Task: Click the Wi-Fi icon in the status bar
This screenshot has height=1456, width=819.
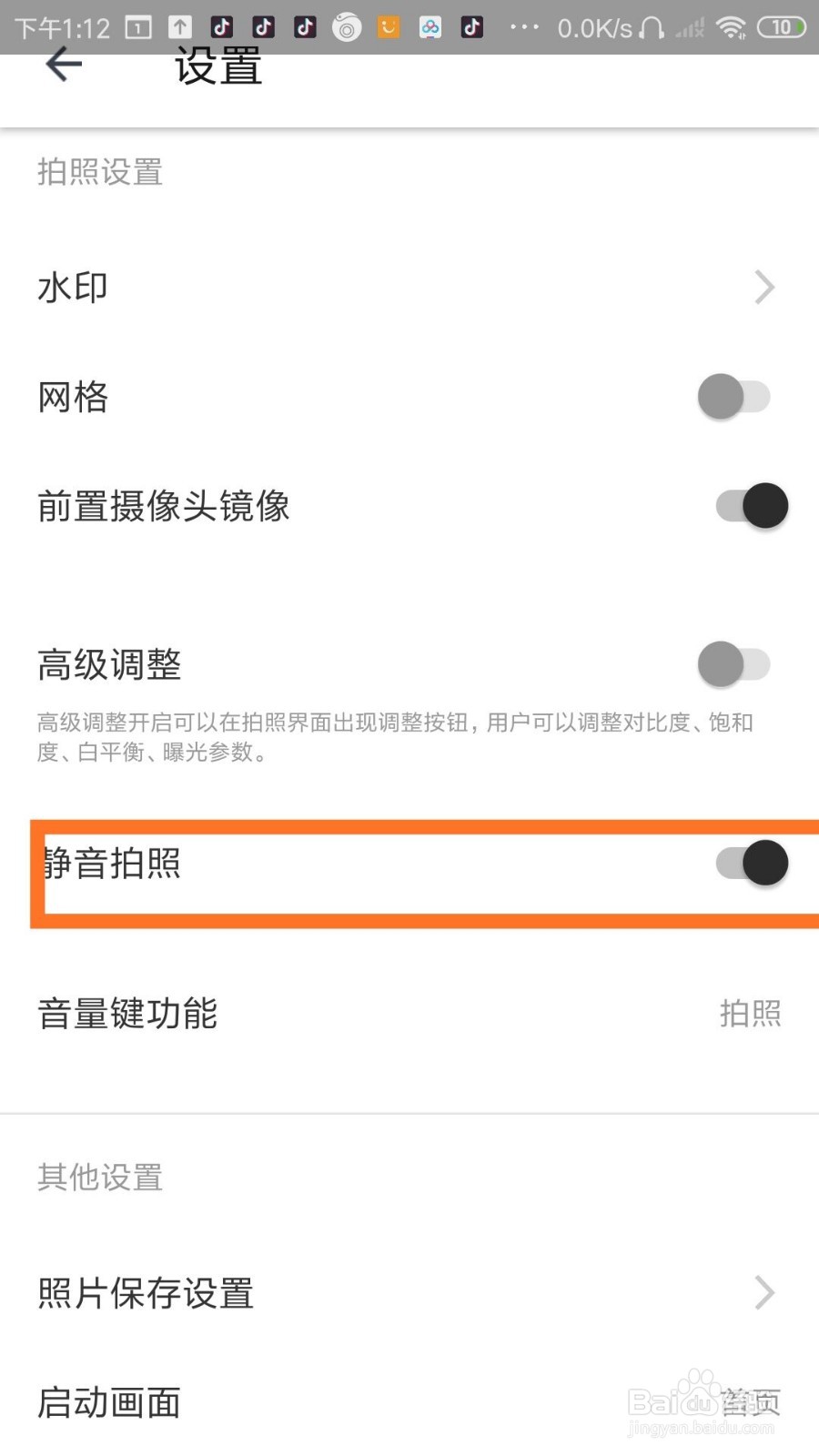Action: click(733, 26)
